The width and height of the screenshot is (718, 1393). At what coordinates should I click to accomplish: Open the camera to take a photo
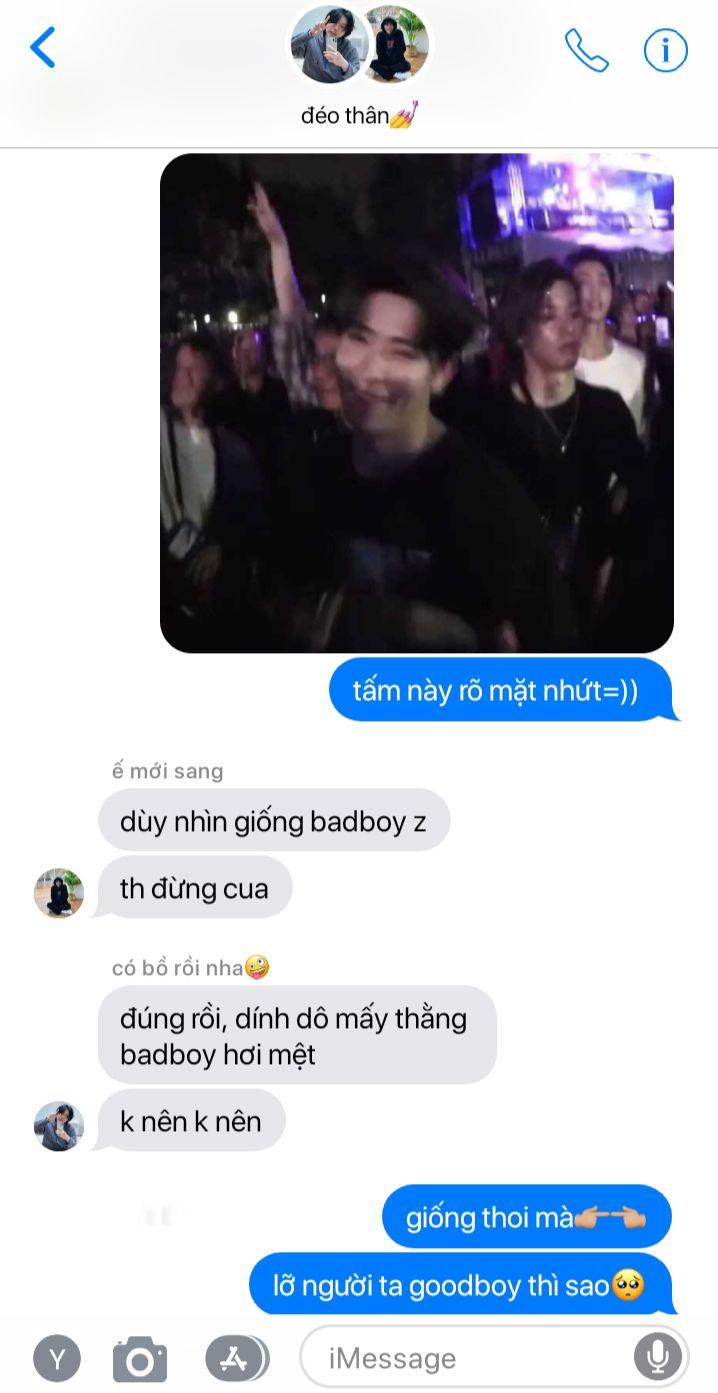[140, 1358]
